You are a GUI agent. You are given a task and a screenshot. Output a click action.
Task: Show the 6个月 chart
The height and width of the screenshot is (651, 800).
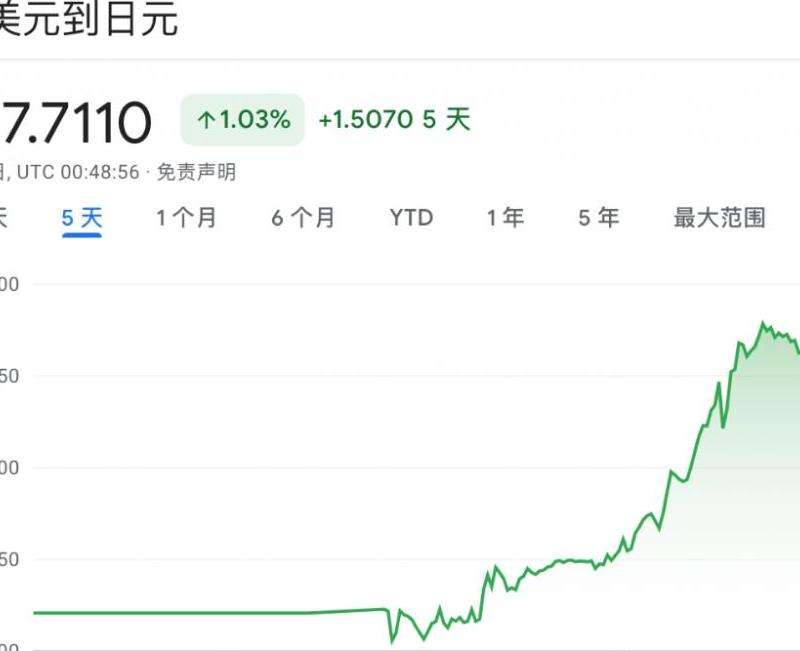(x=303, y=218)
